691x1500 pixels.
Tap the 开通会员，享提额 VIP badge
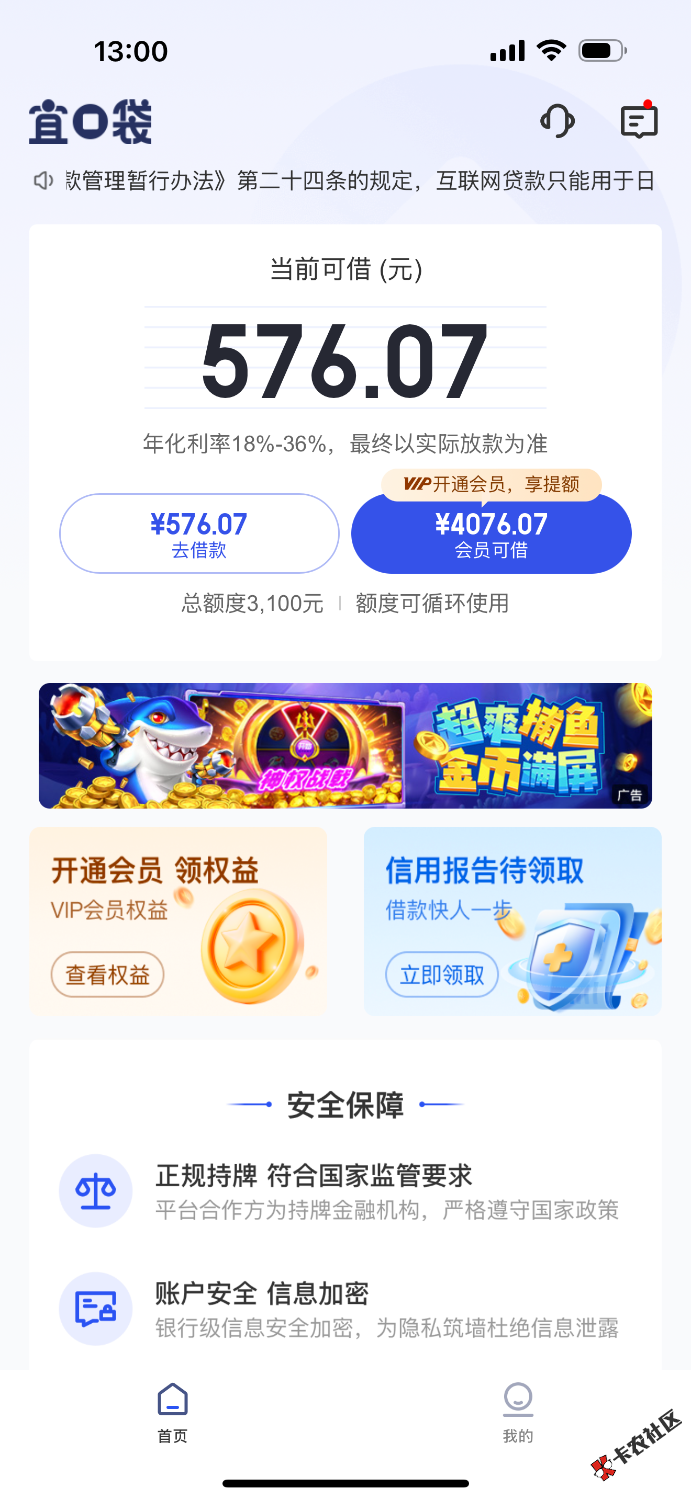(491, 485)
